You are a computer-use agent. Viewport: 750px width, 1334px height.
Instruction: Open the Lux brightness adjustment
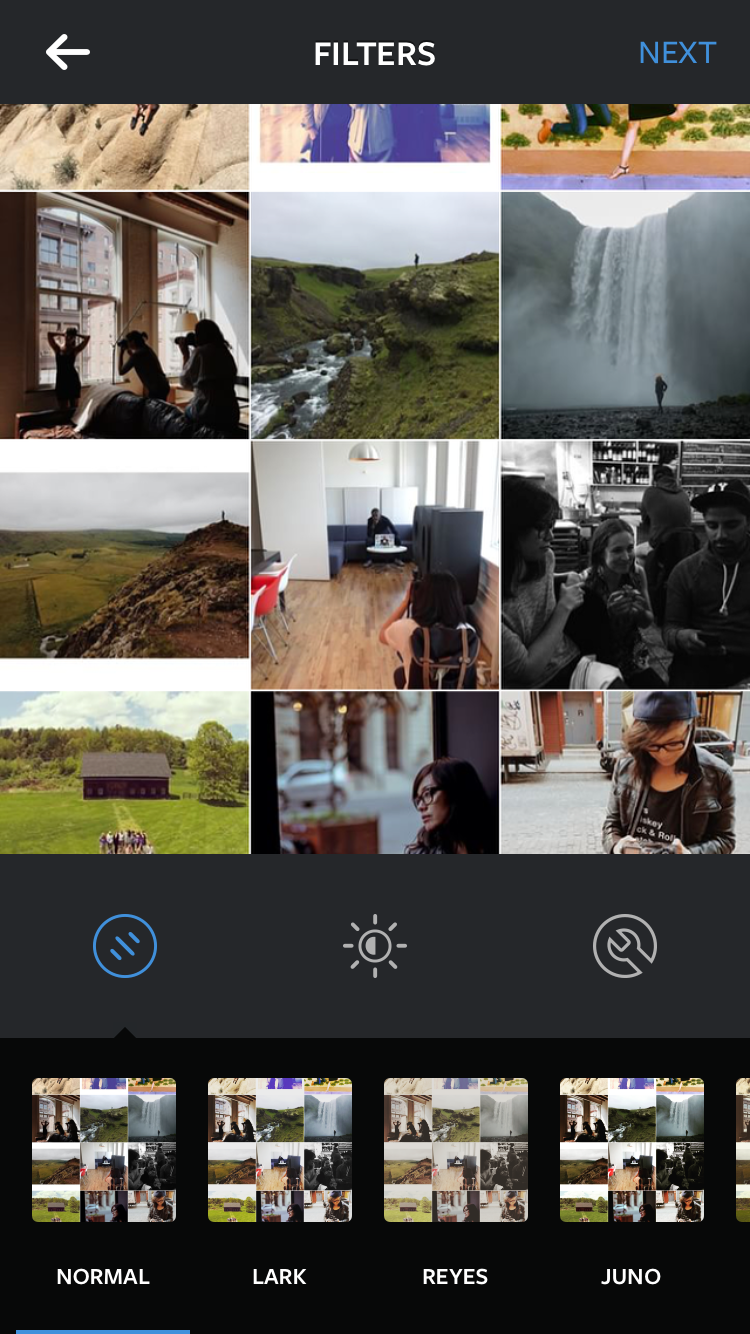[x=375, y=946]
